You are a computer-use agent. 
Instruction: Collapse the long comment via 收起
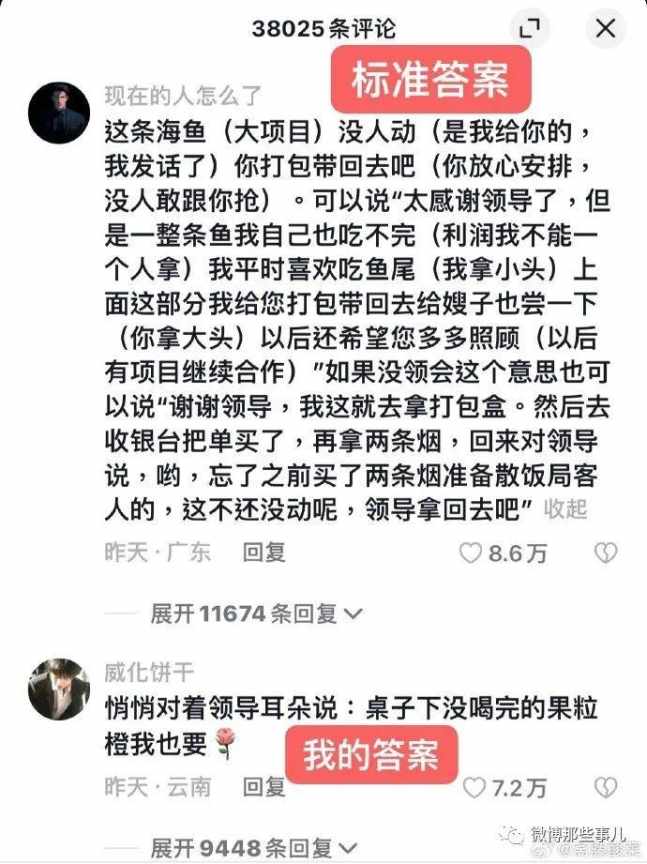click(x=565, y=509)
